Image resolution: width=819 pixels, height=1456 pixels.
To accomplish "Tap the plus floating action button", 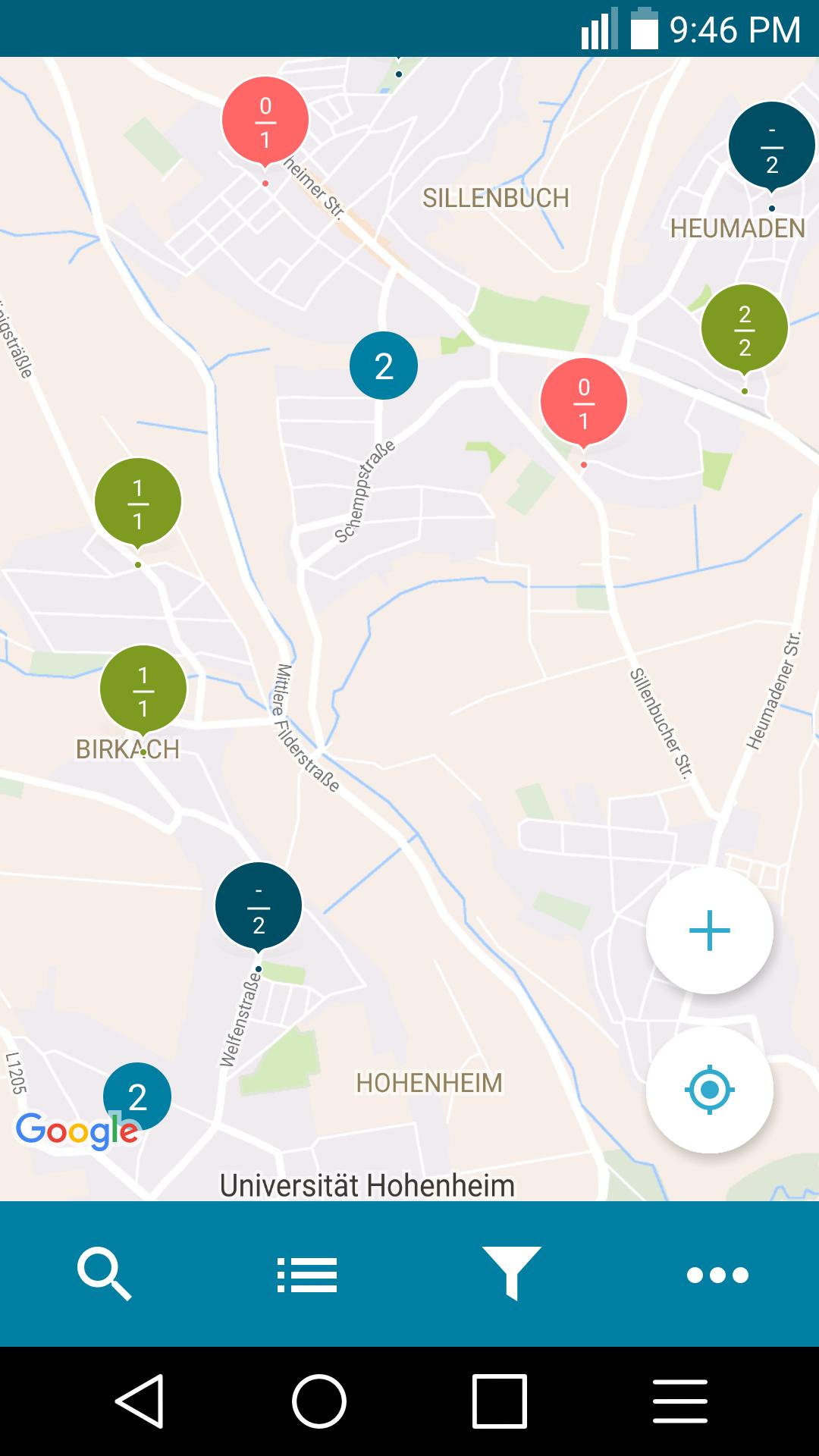I will click(709, 930).
